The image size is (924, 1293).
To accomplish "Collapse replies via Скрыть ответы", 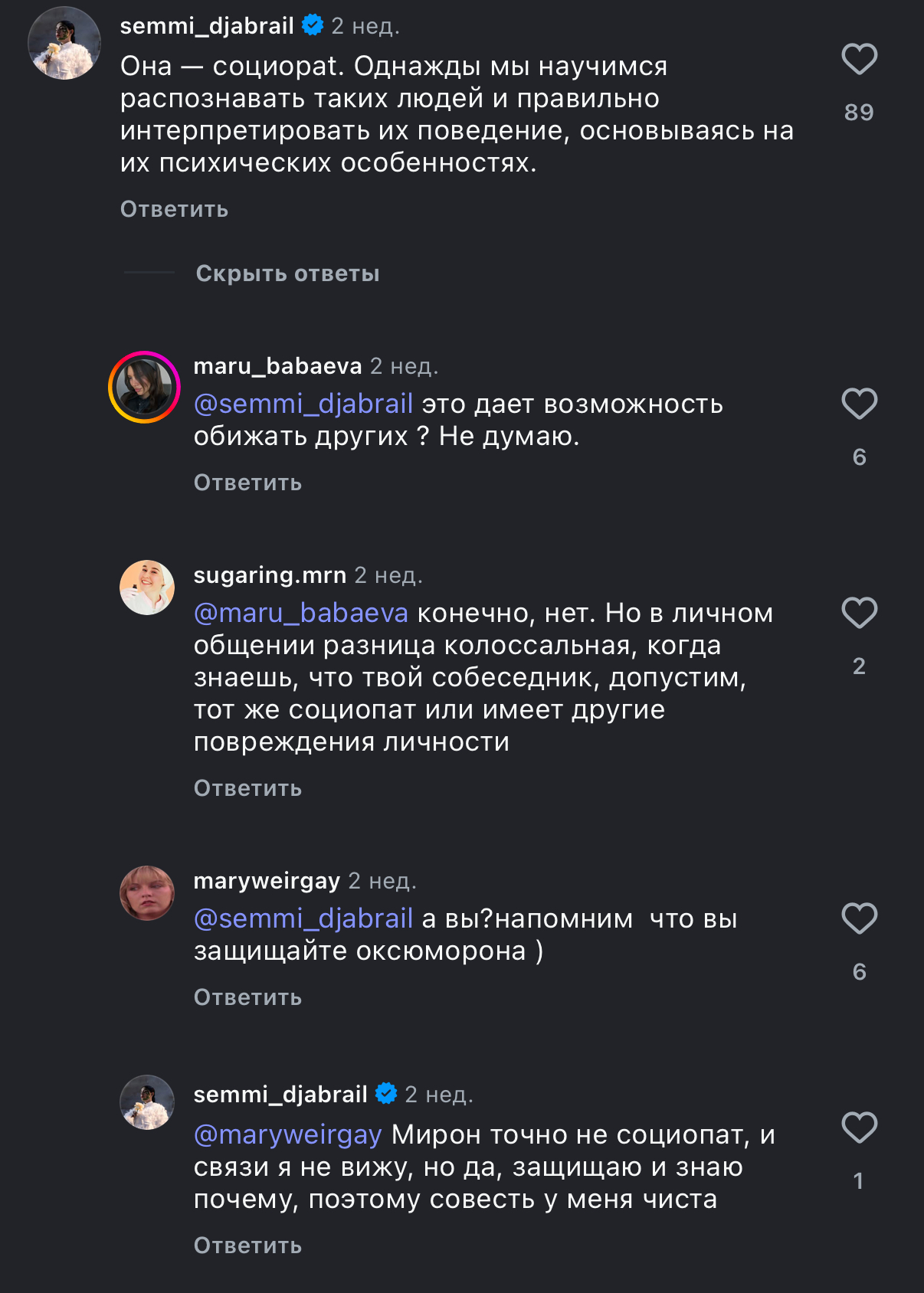I will (287, 273).
